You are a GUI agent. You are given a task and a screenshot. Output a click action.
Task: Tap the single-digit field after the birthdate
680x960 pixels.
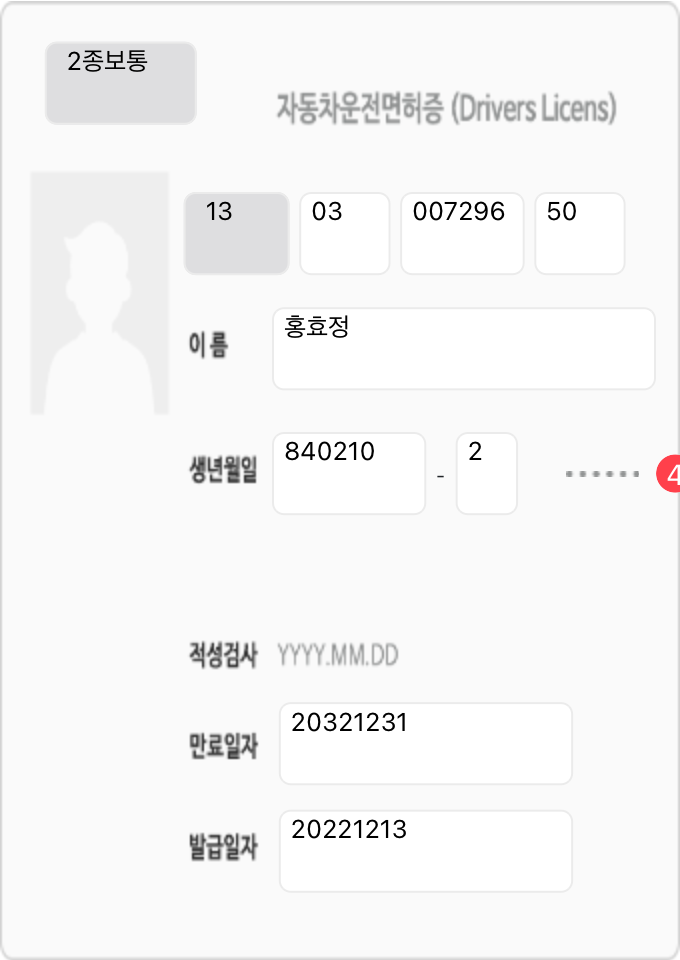click(x=486, y=473)
